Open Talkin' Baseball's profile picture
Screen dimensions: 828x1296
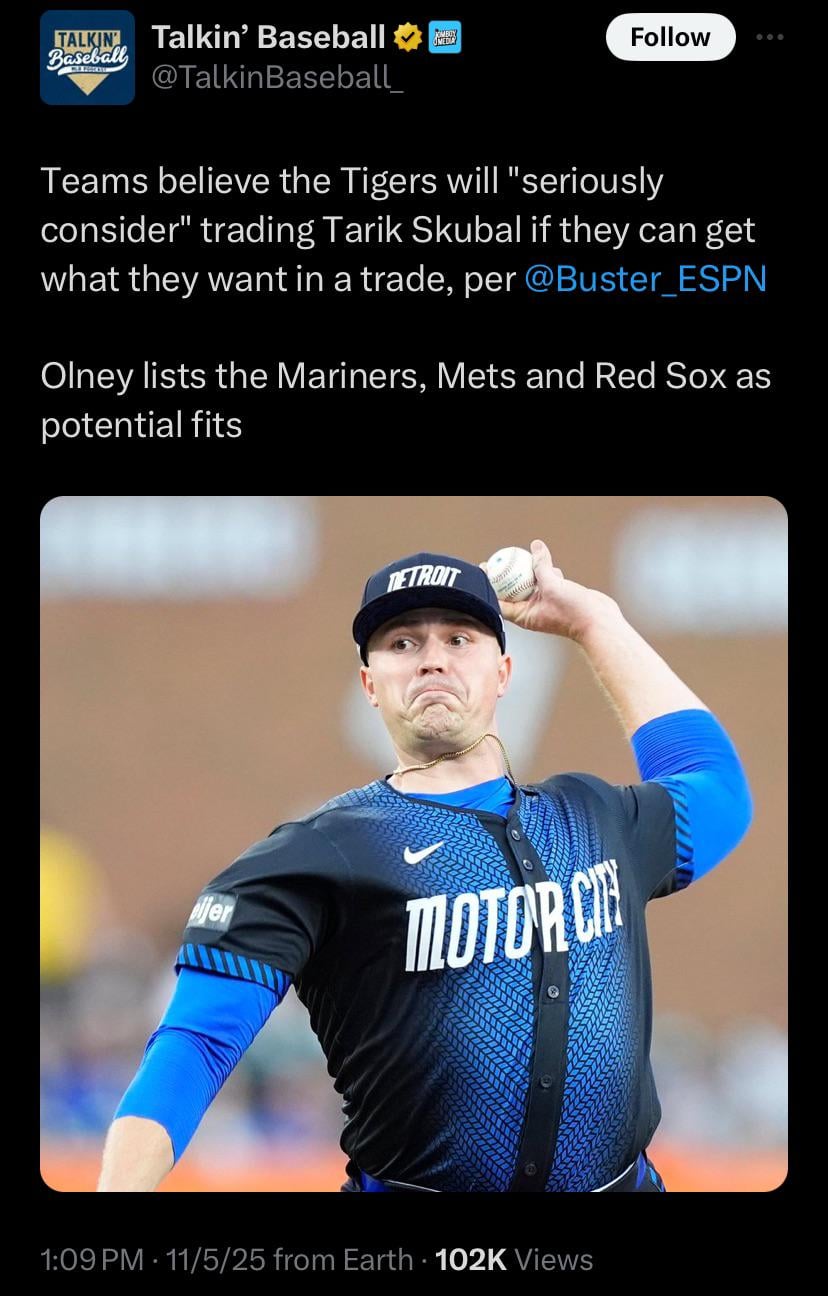(x=87, y=58)
